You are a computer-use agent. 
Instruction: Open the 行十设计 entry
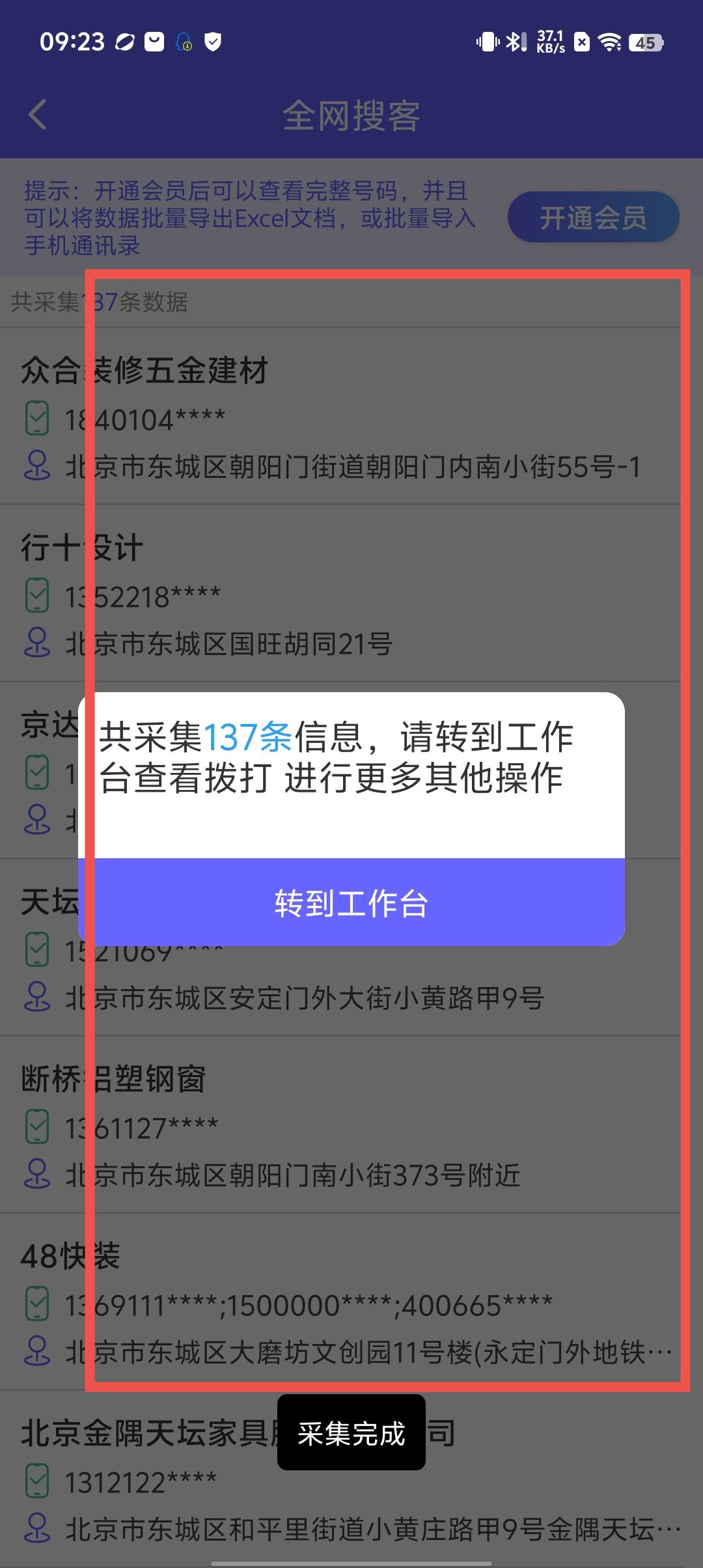pyautogui.click(x=82, y=547)
